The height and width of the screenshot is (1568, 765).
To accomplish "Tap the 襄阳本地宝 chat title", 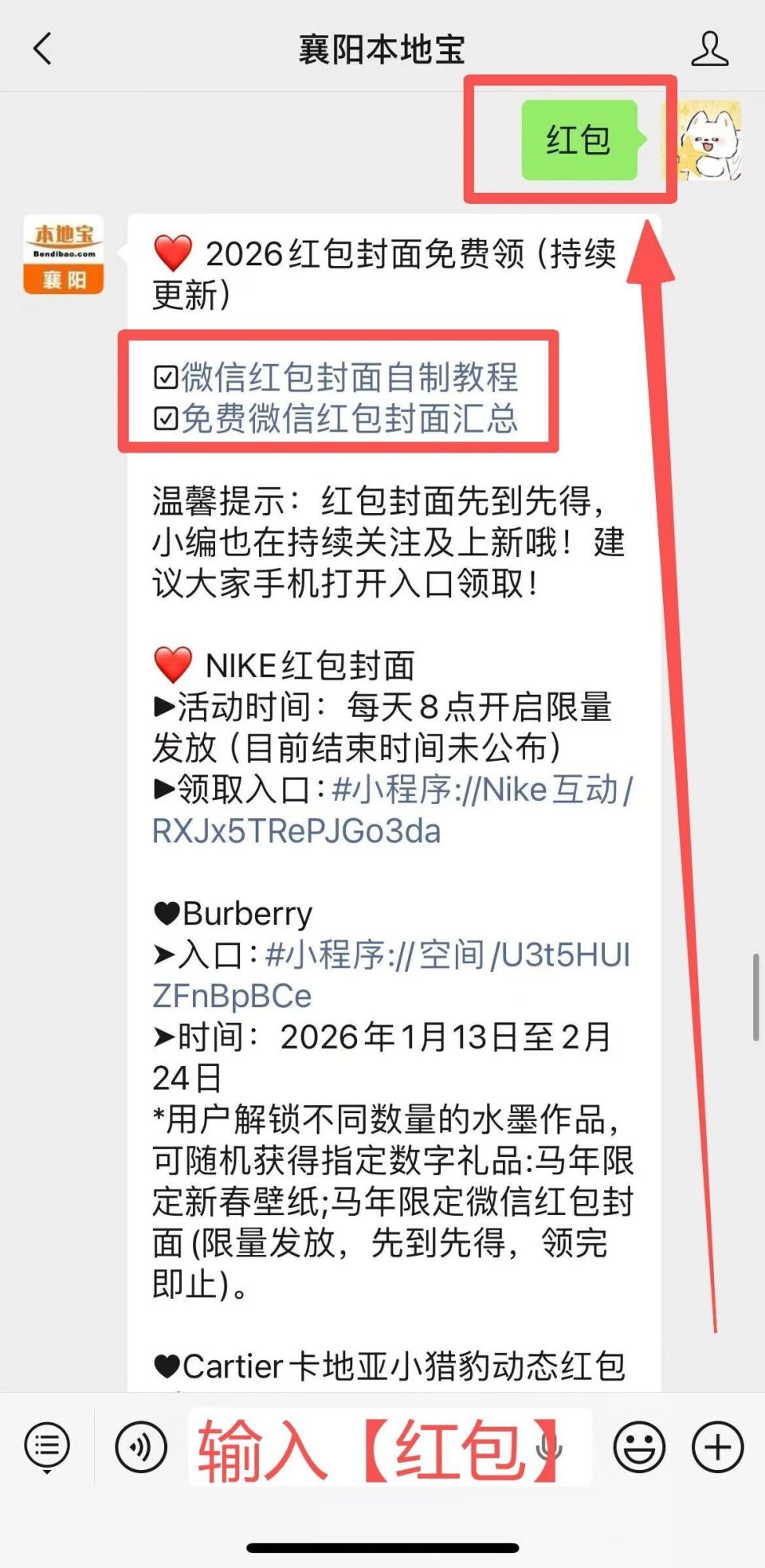I will pos(381,48).
